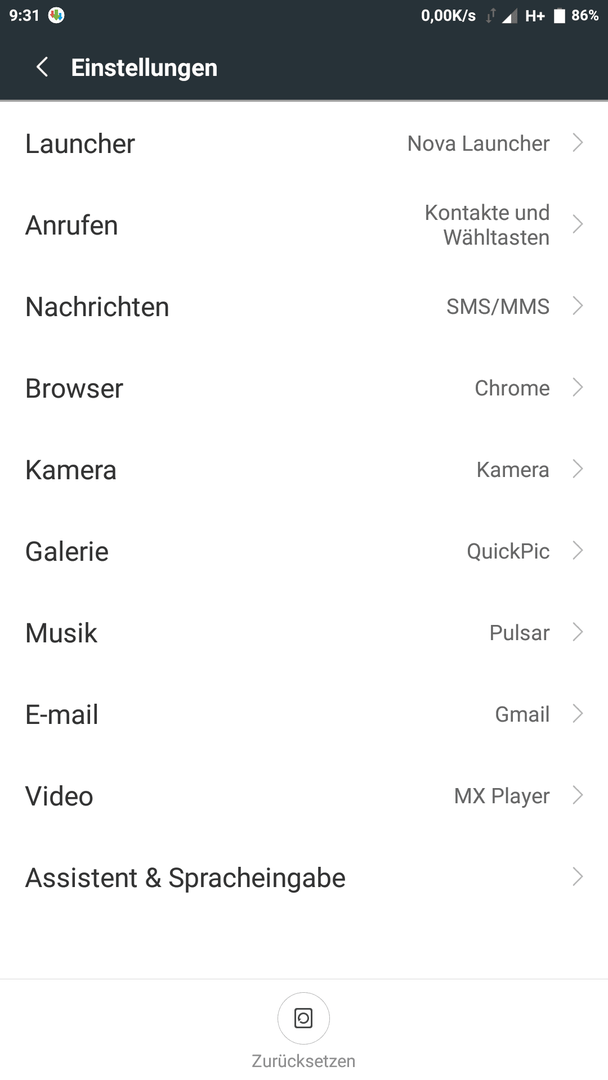Open the Musik default app row
Screen dimensions: 608x1080
304,633
